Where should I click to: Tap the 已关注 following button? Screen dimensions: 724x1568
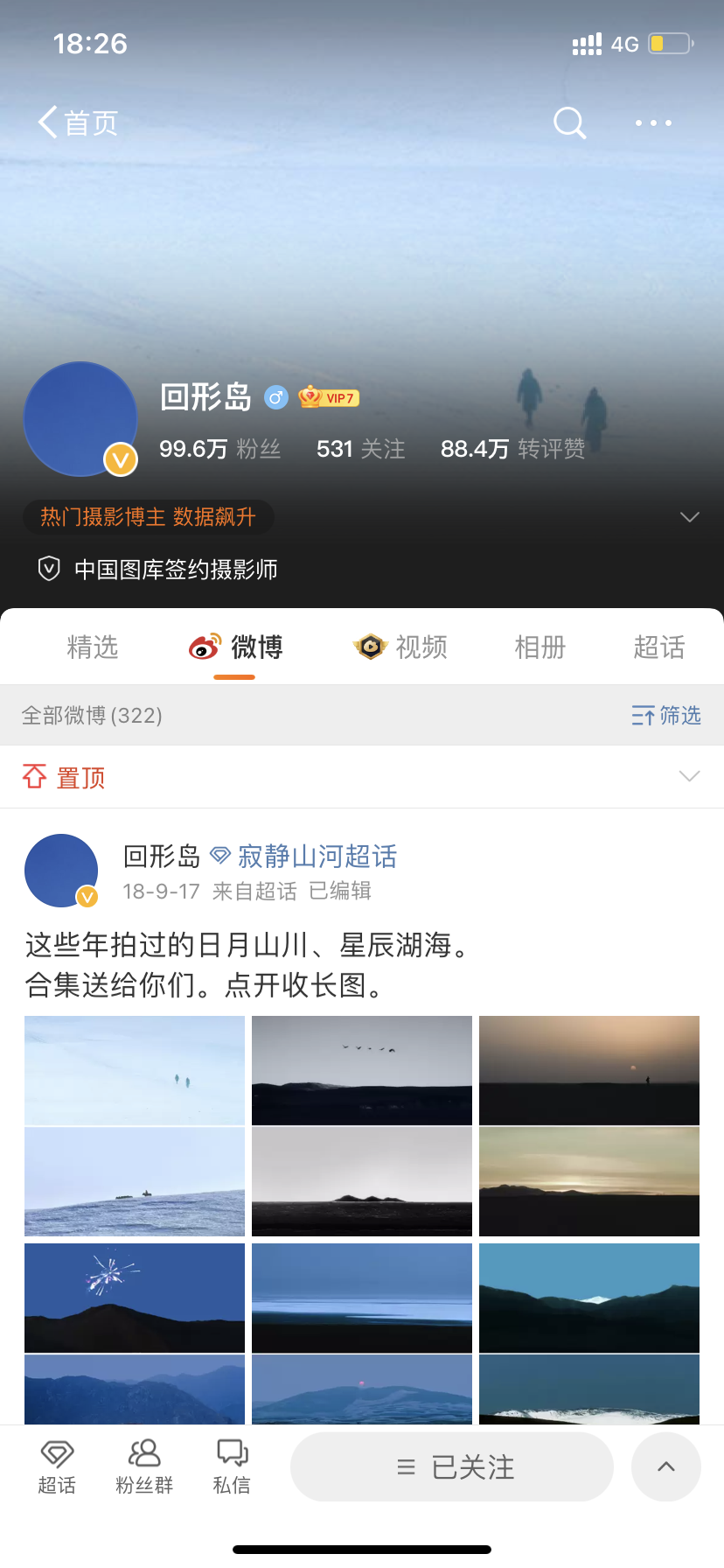pos(452,1467)
